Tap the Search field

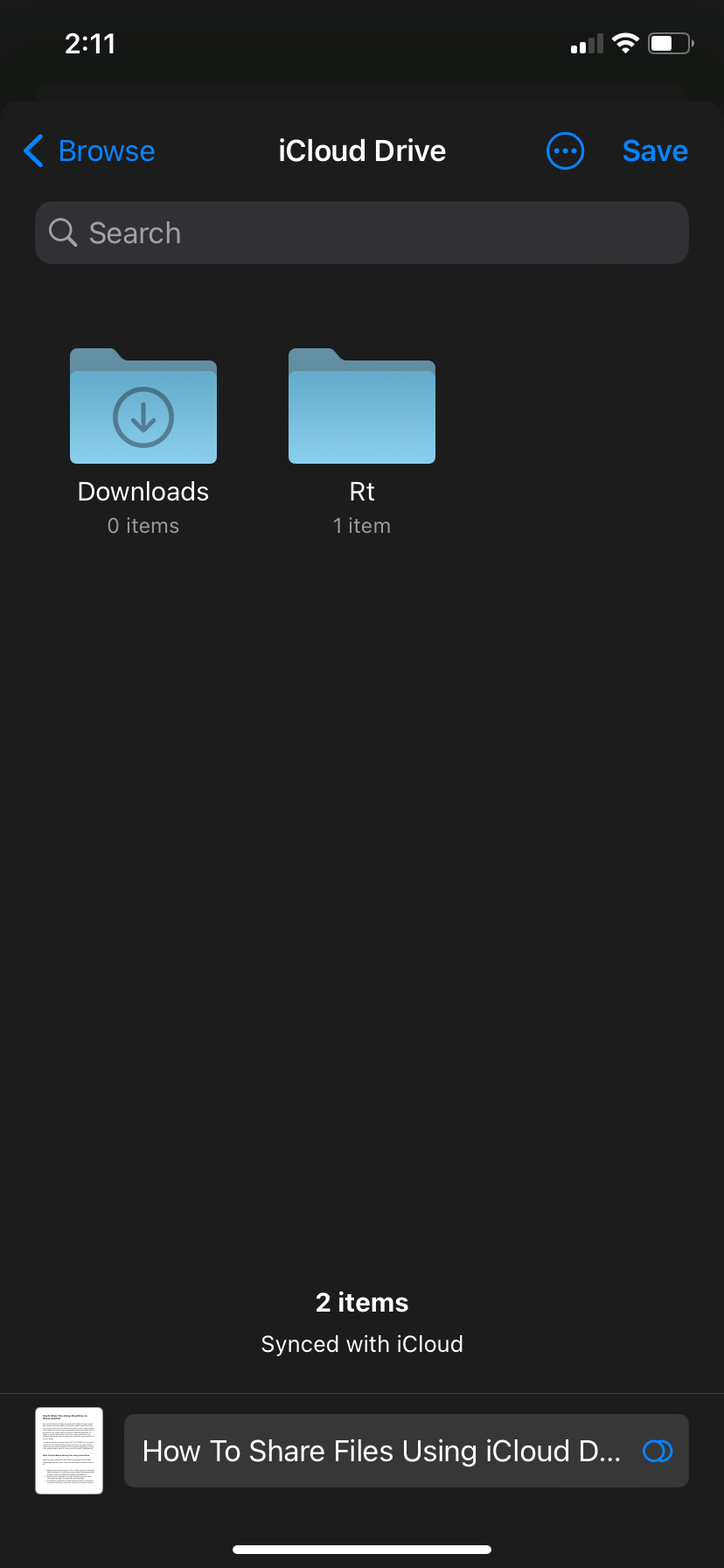362,233
